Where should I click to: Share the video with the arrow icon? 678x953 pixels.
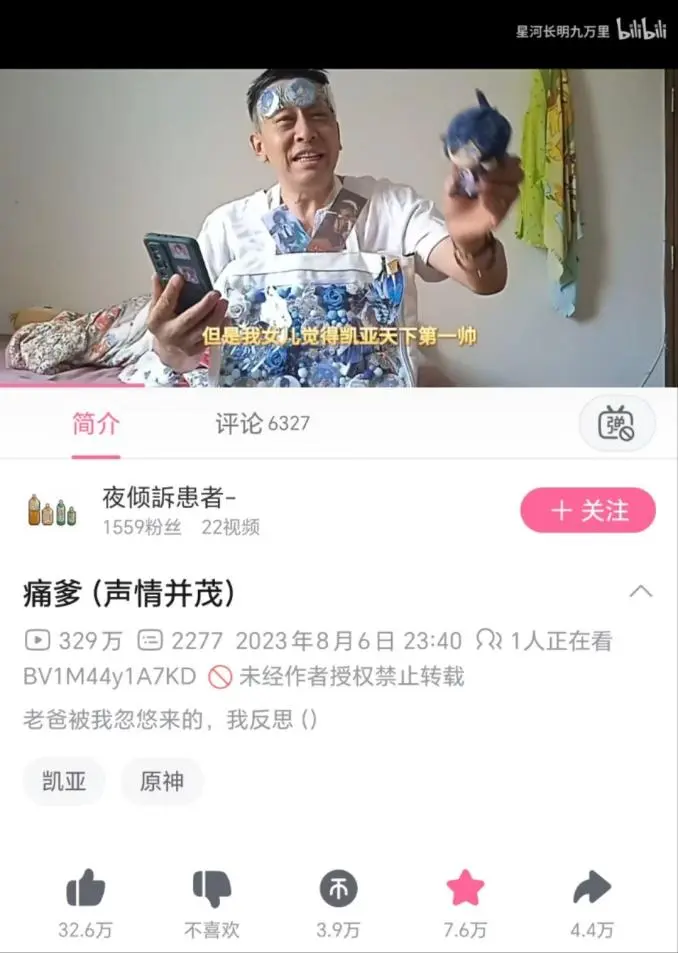click(x=592, y=888)
